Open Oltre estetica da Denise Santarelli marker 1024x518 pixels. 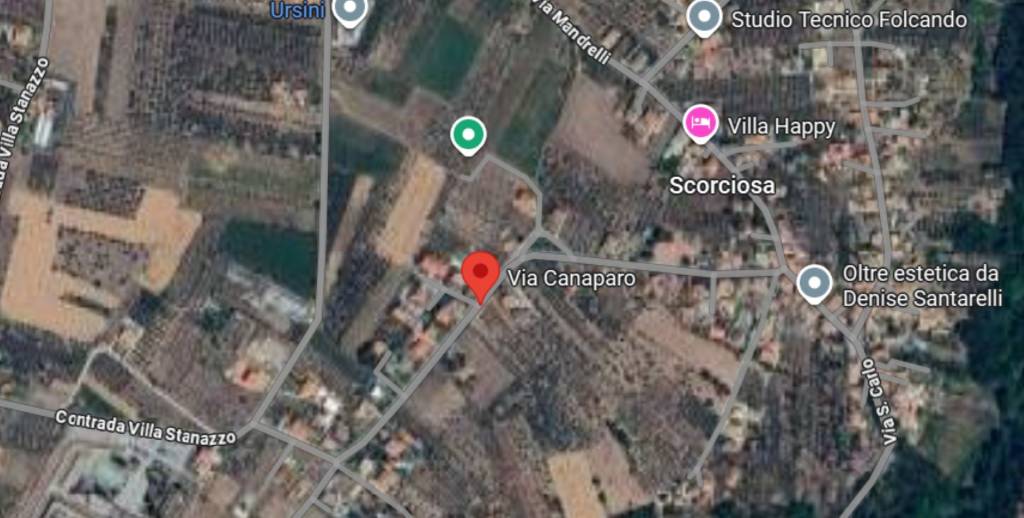815,284
